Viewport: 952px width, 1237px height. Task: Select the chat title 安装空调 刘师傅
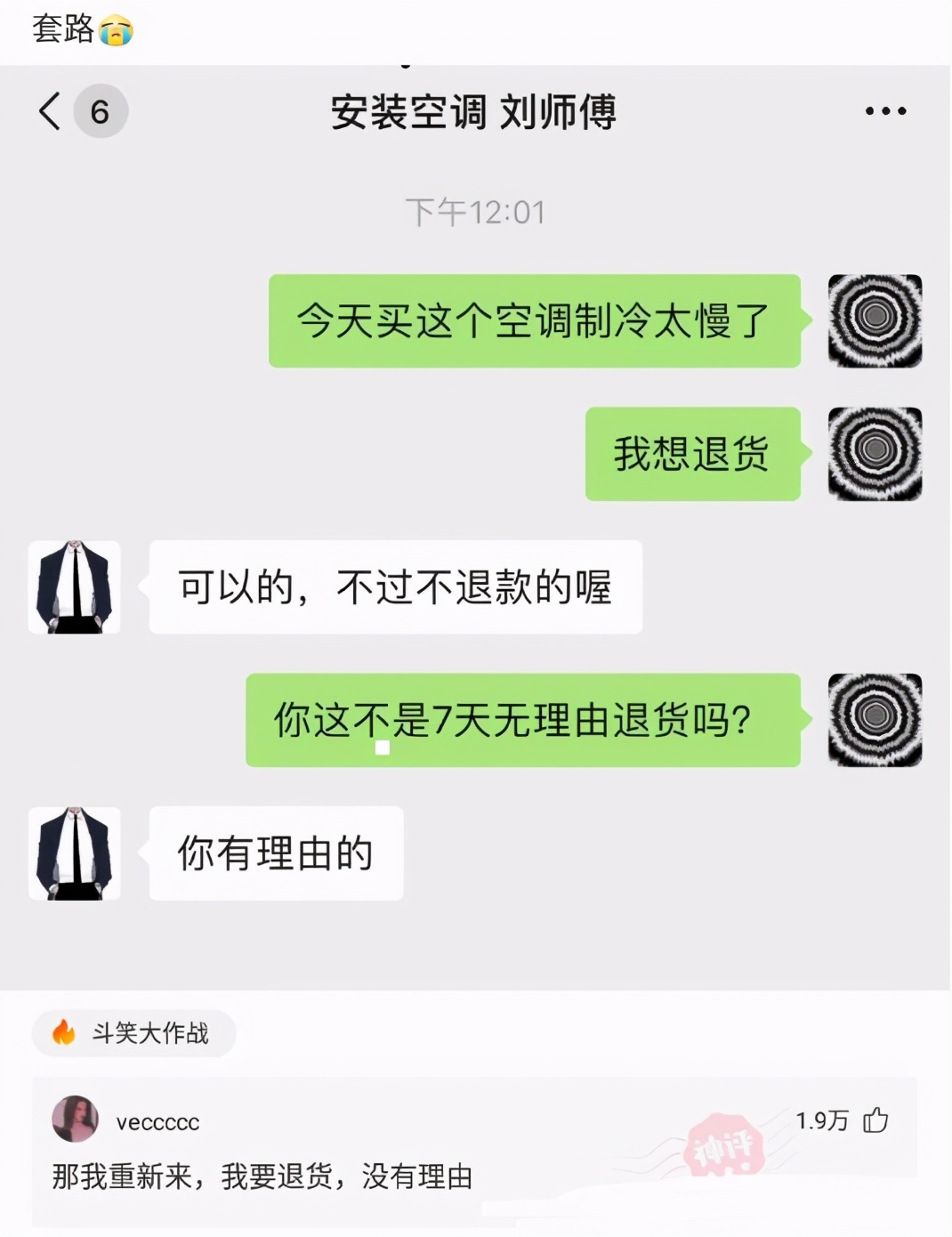click(476, 111)
